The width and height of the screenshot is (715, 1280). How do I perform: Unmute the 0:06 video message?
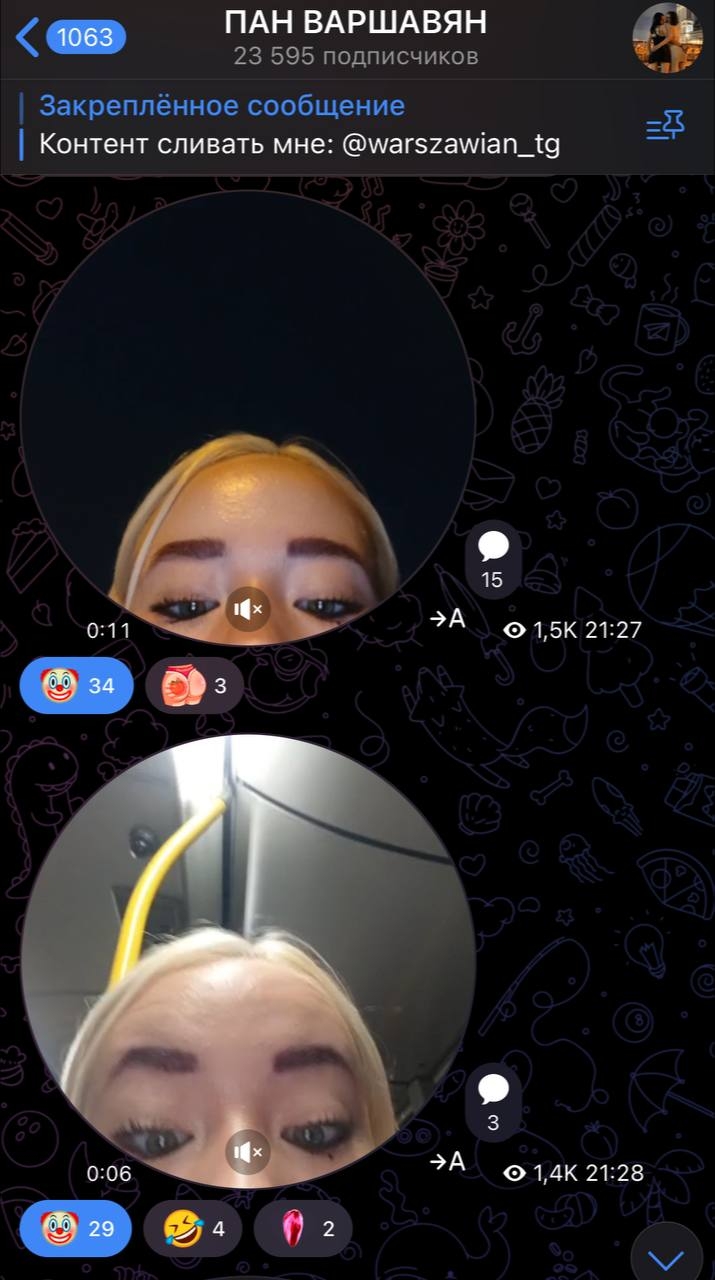pos(247,1153)
